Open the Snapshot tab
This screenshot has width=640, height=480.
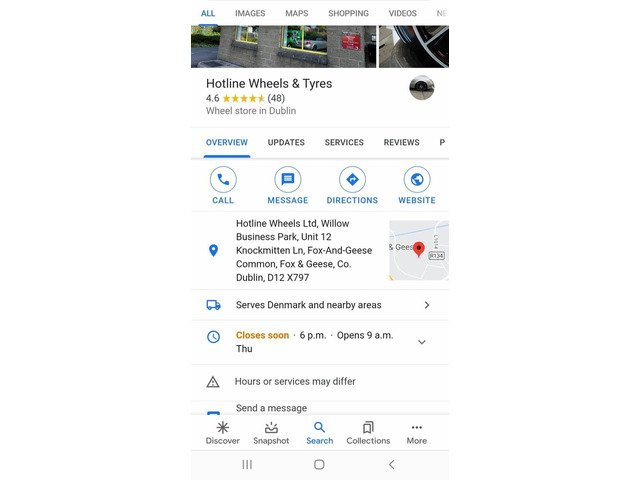271,432
